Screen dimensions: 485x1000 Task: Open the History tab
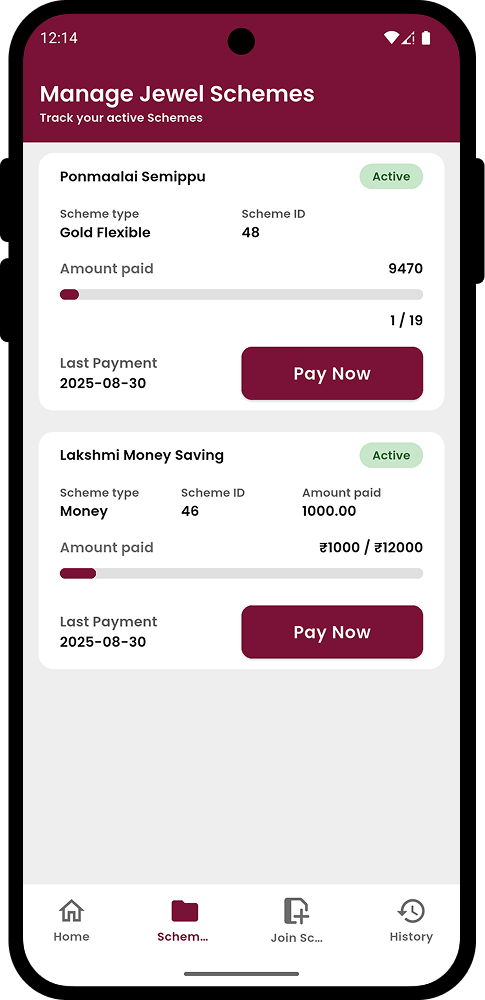click(x=411, y=920)
